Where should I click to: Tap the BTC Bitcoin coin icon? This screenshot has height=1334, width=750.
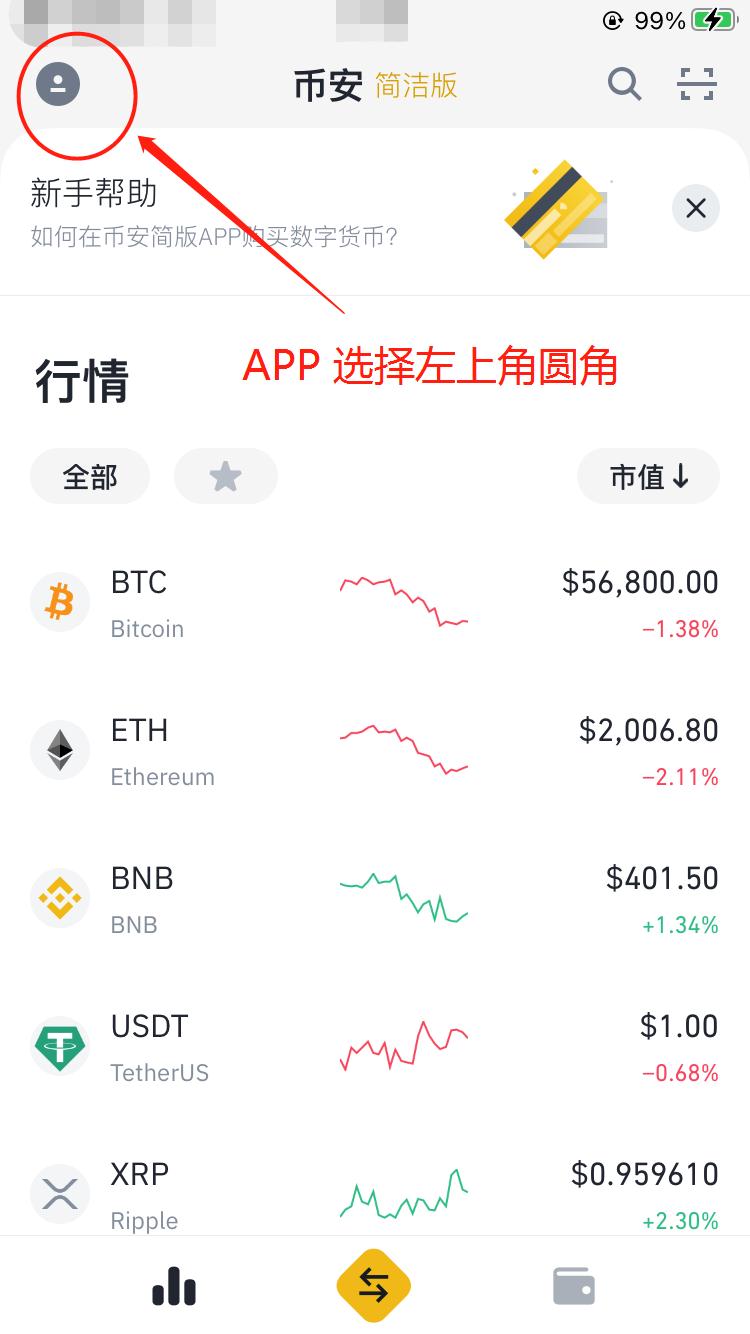click(60, 602)
